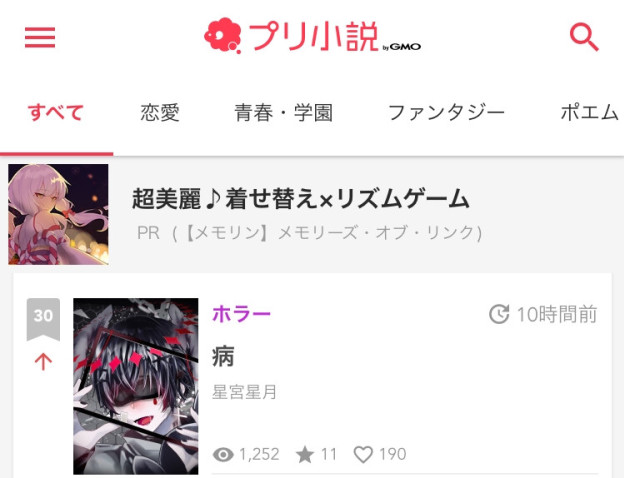Switch to the 恋愛 tab
Viewport: 624px width, 478px height.
(x=160, y=112)
